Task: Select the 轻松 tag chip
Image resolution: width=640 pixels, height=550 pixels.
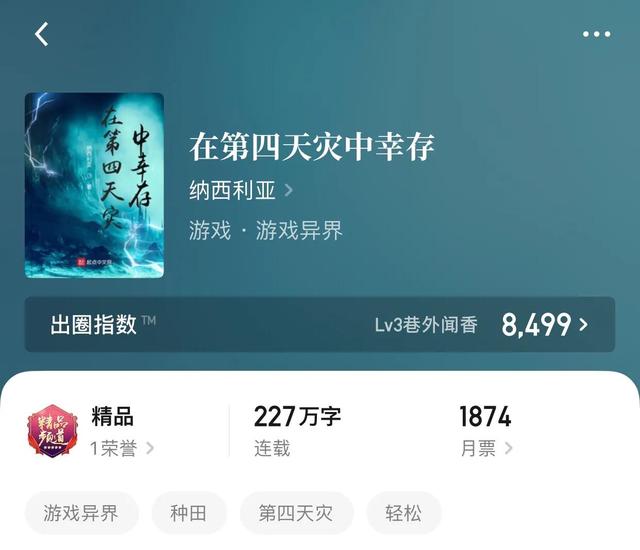Action: point(403,513)
